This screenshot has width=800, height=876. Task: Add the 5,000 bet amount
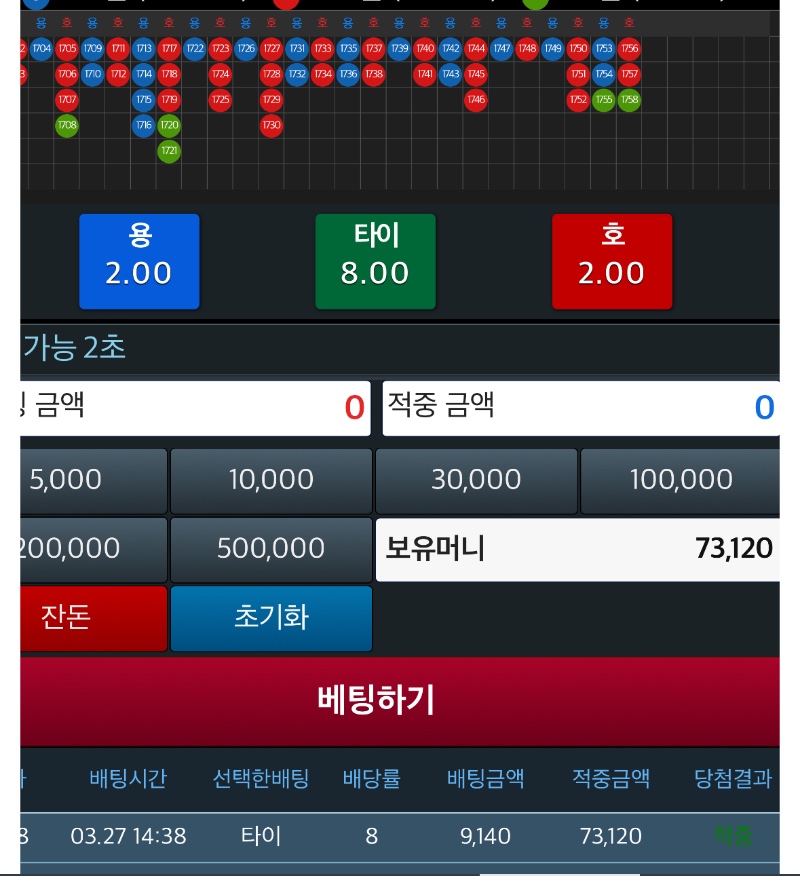[92, 480]
